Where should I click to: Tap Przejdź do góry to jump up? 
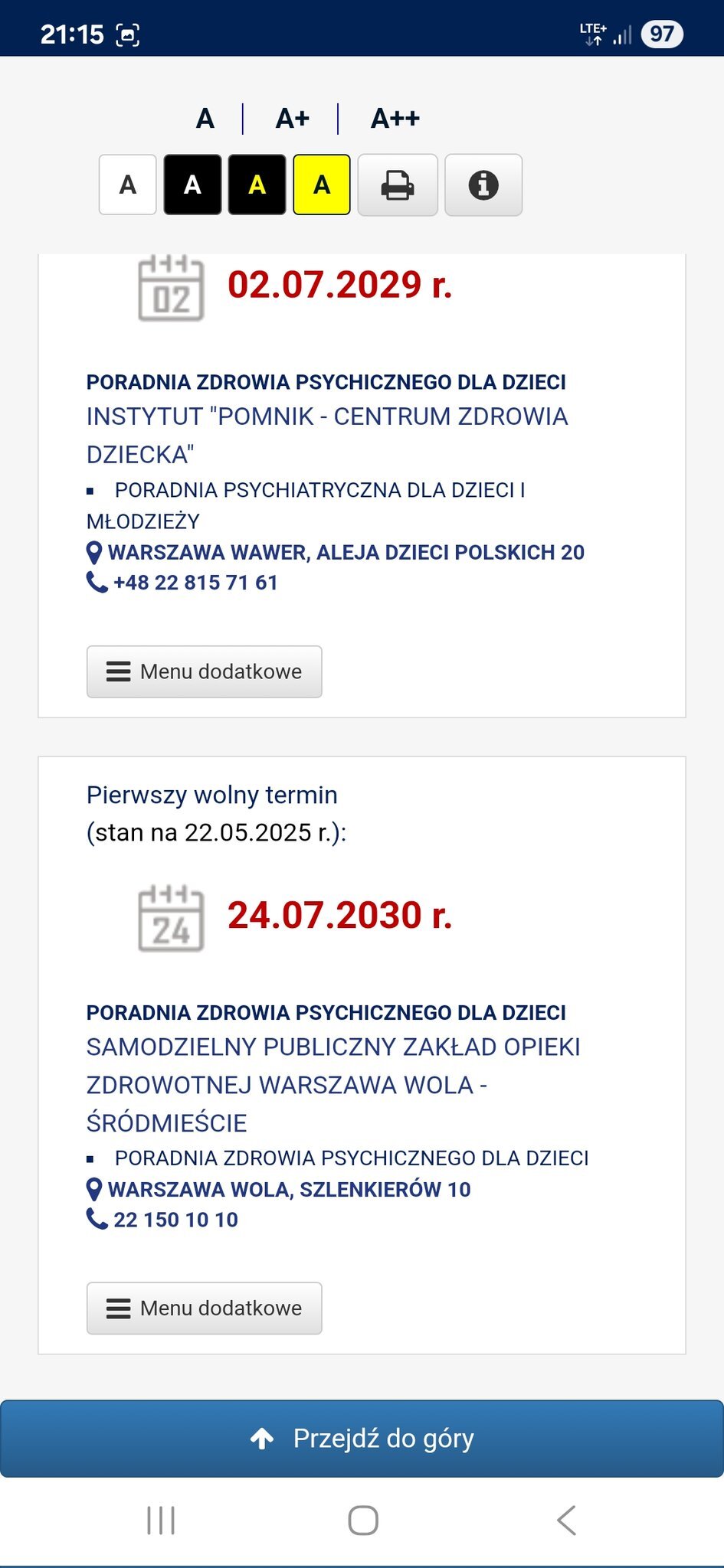click(x=362, y=1439)
